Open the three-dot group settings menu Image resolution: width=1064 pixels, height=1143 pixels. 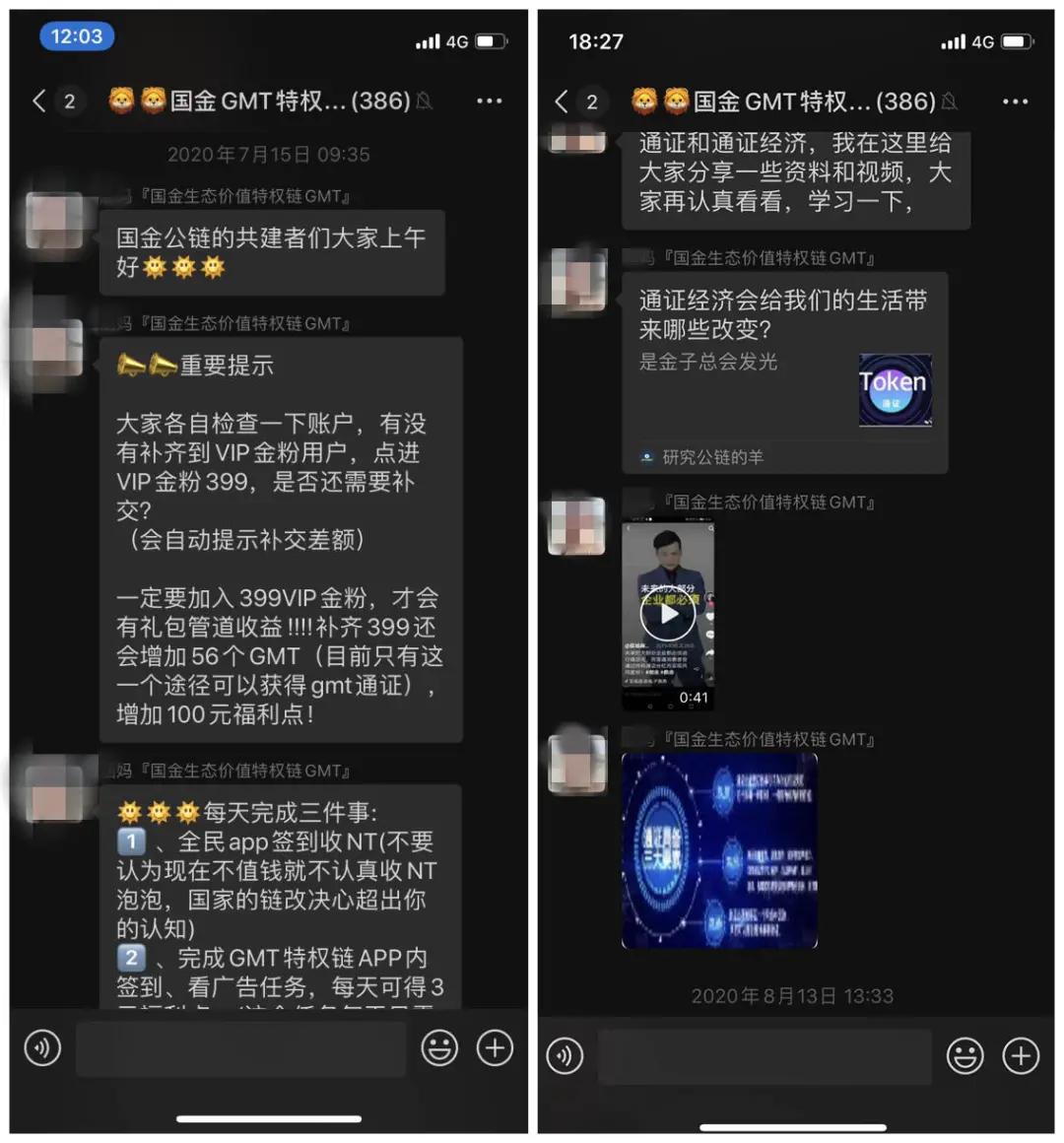coord(490,101)
